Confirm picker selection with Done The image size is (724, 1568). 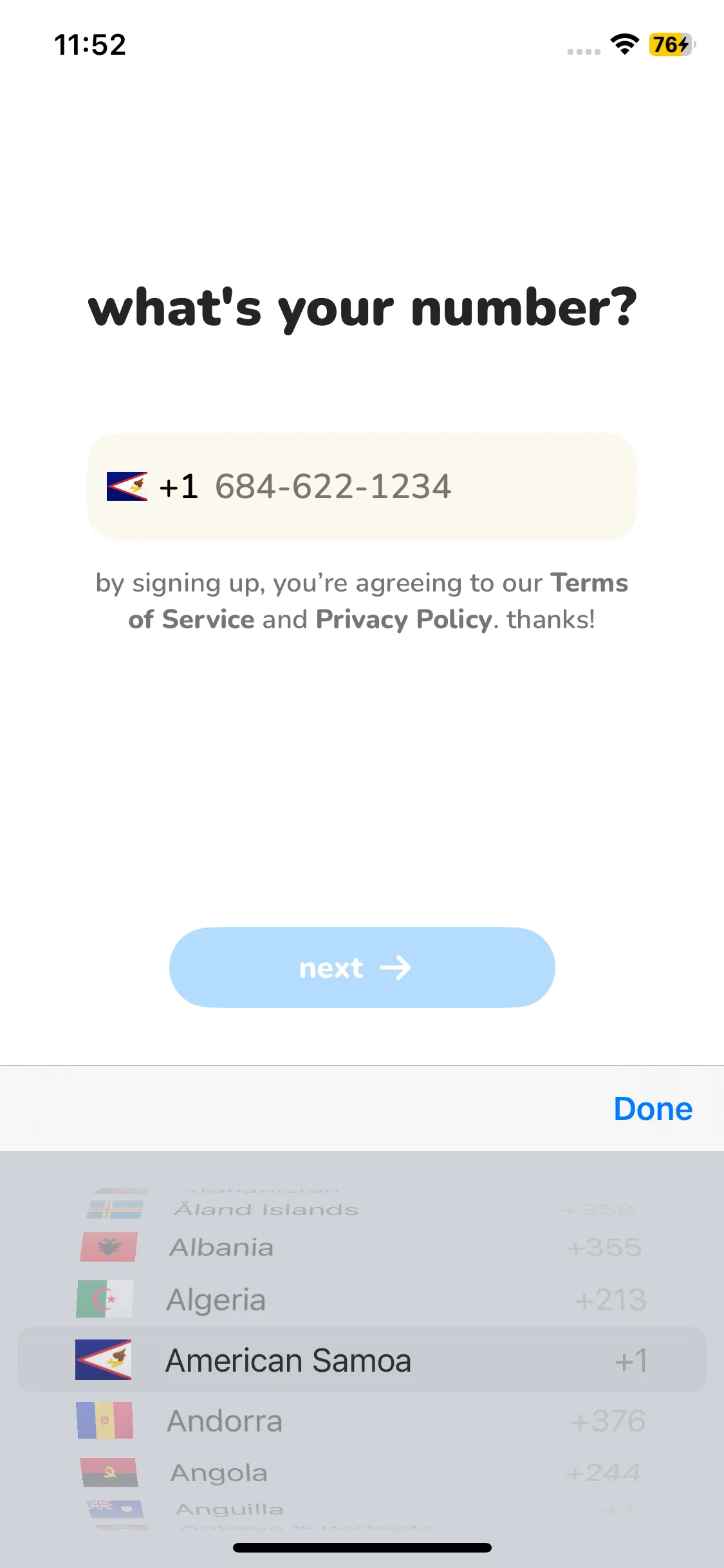[x=653, y=1109]
